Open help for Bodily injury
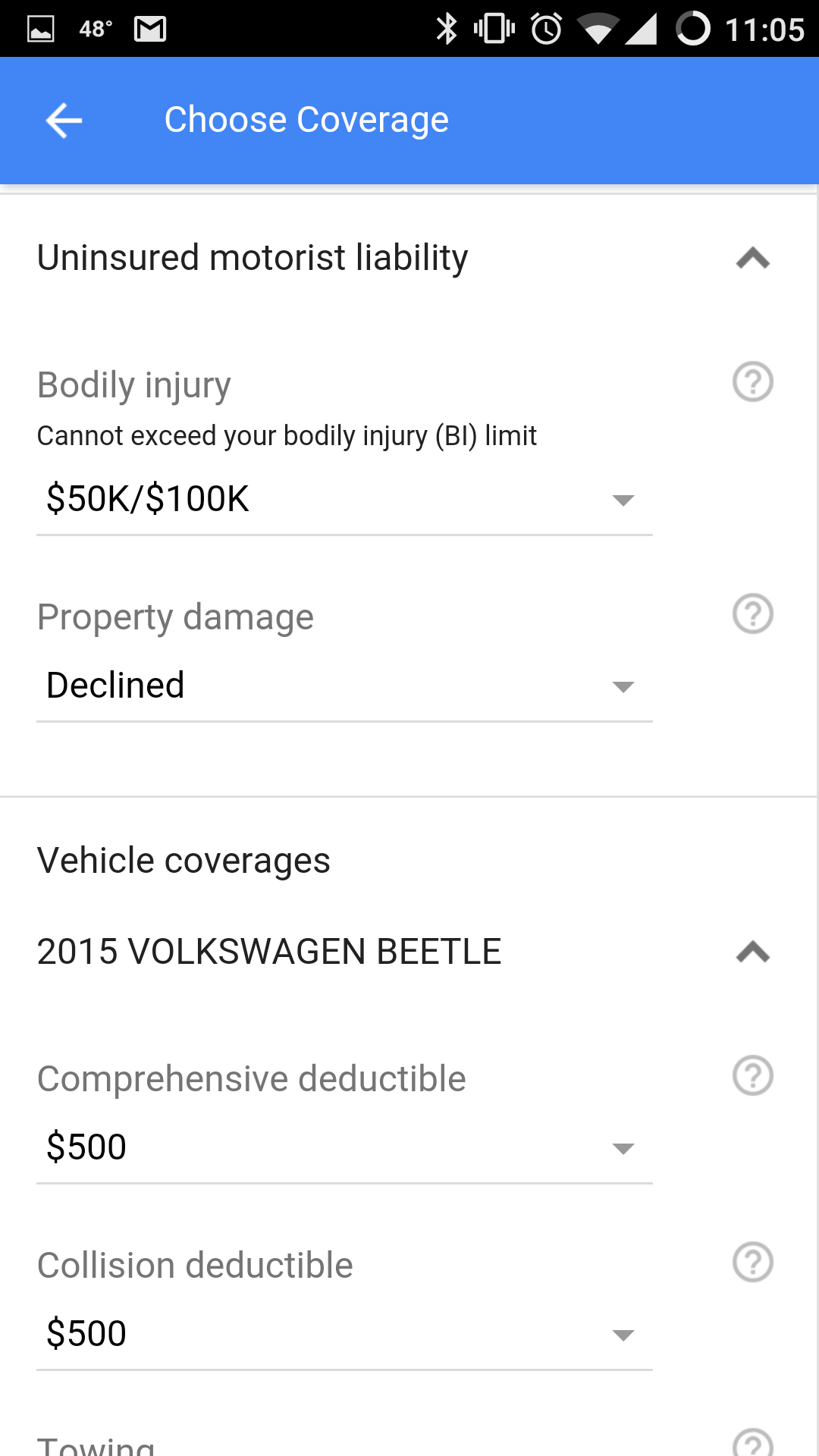Viewport: 819px width, 1456px height. [x=753, y=382]
